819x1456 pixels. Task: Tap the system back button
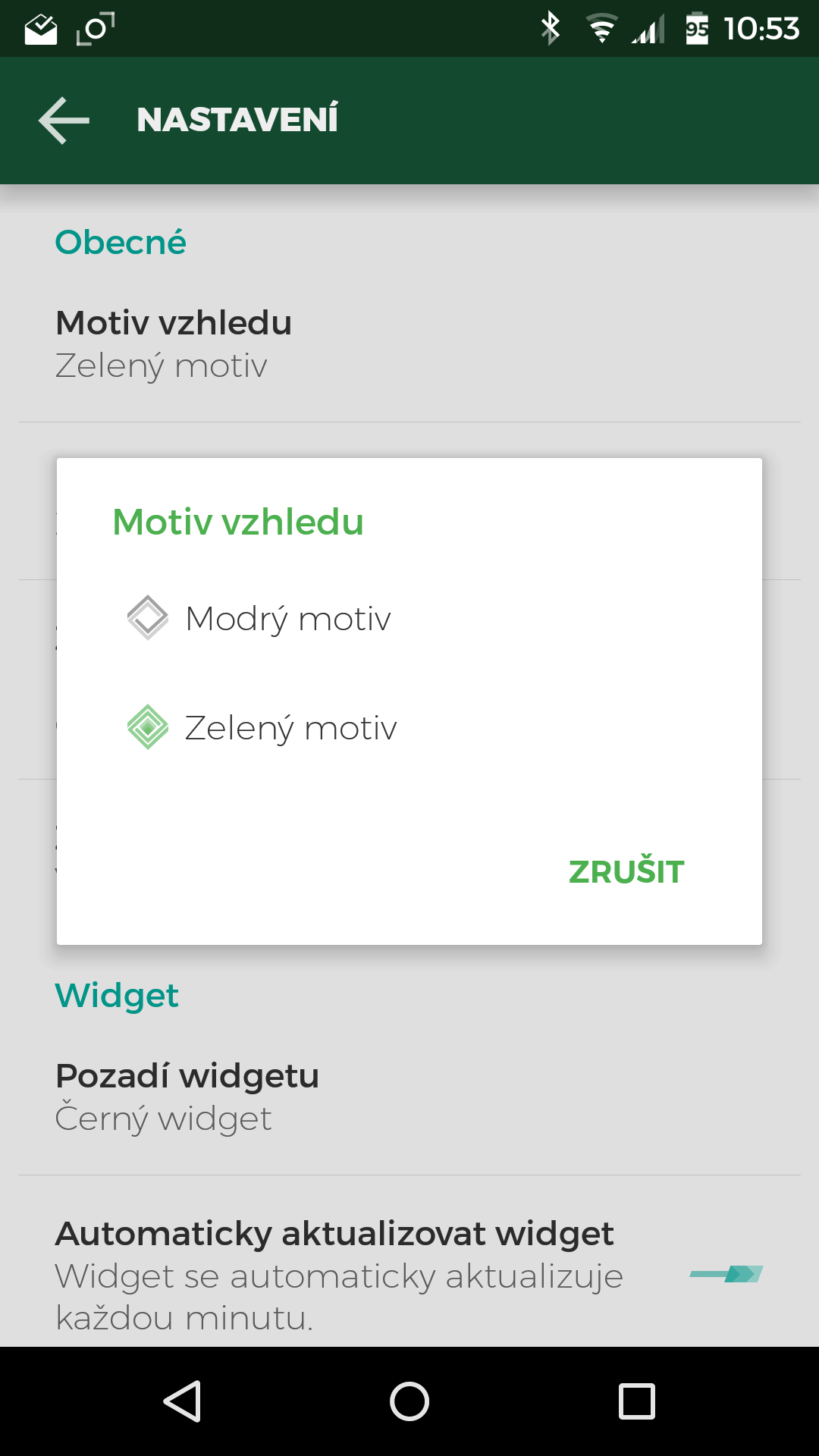[x=182, y=1401]
